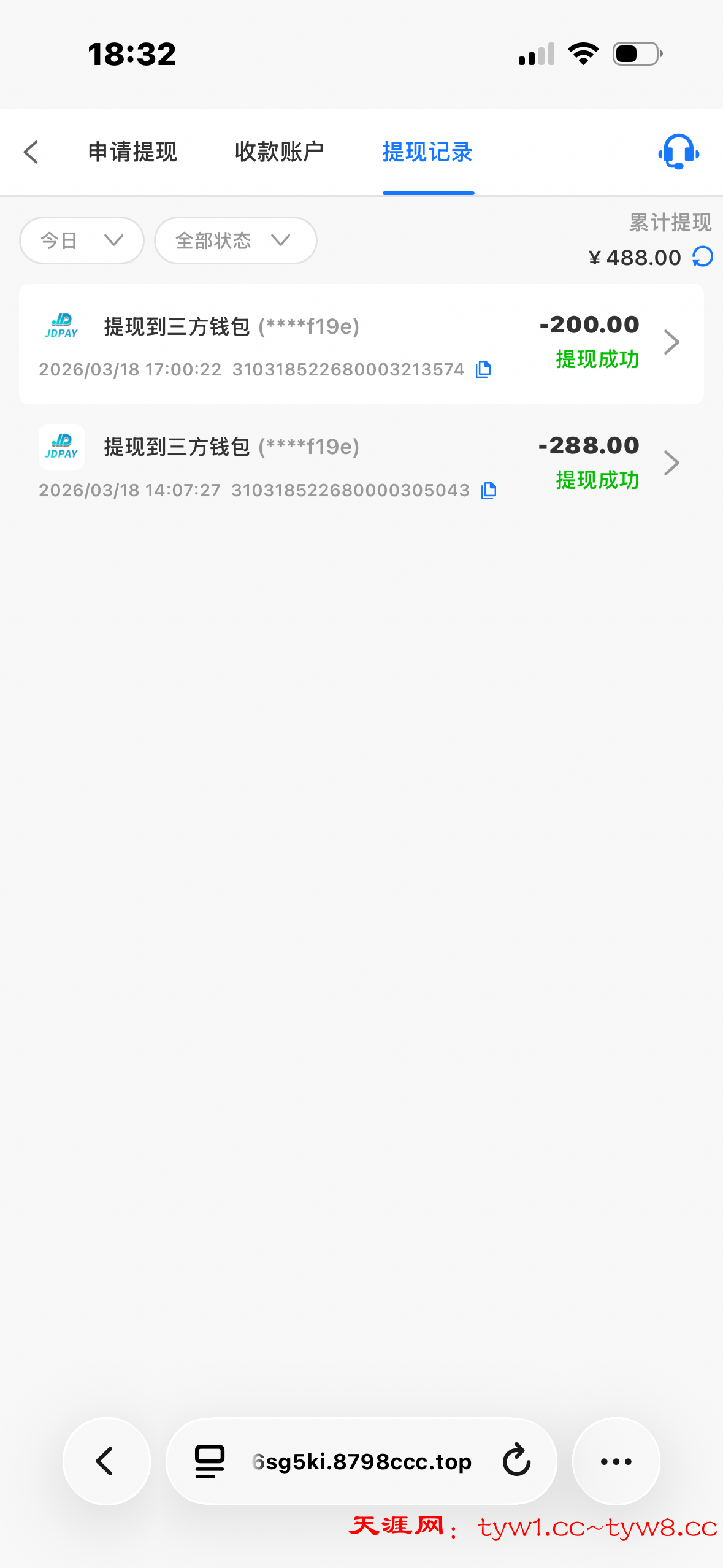Image resolution: width=723 pixels, height=1568 pixels.
Task: Refresh the 累计提现 total
Action: tap(703, 256)
